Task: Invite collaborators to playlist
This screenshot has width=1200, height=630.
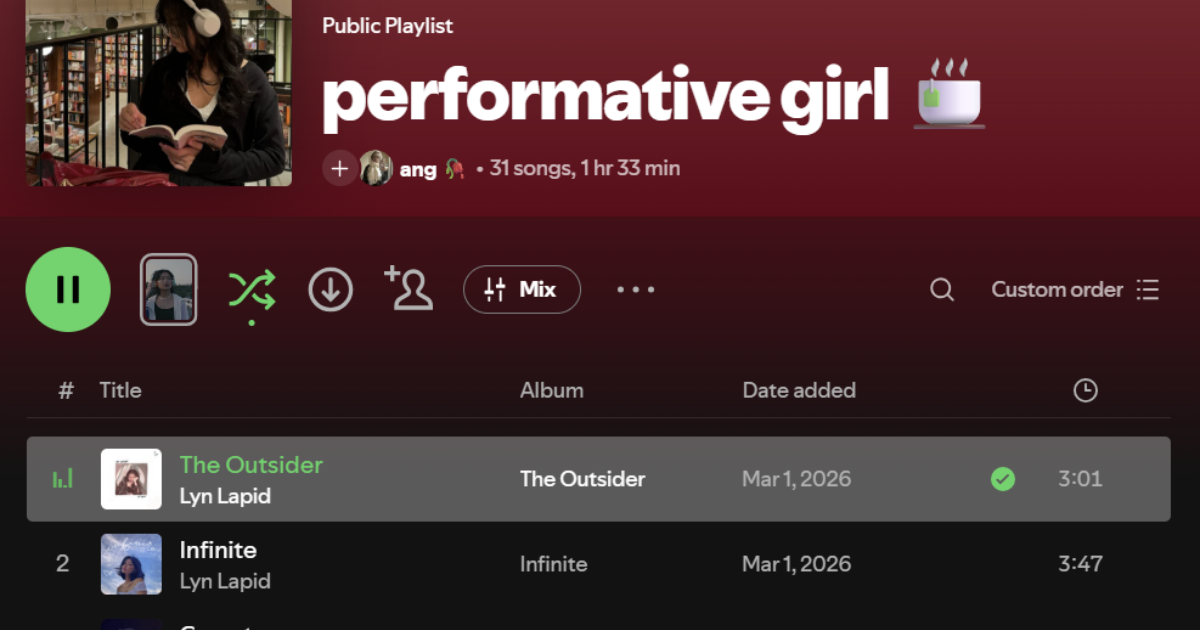Action: [x=409, y=288]
